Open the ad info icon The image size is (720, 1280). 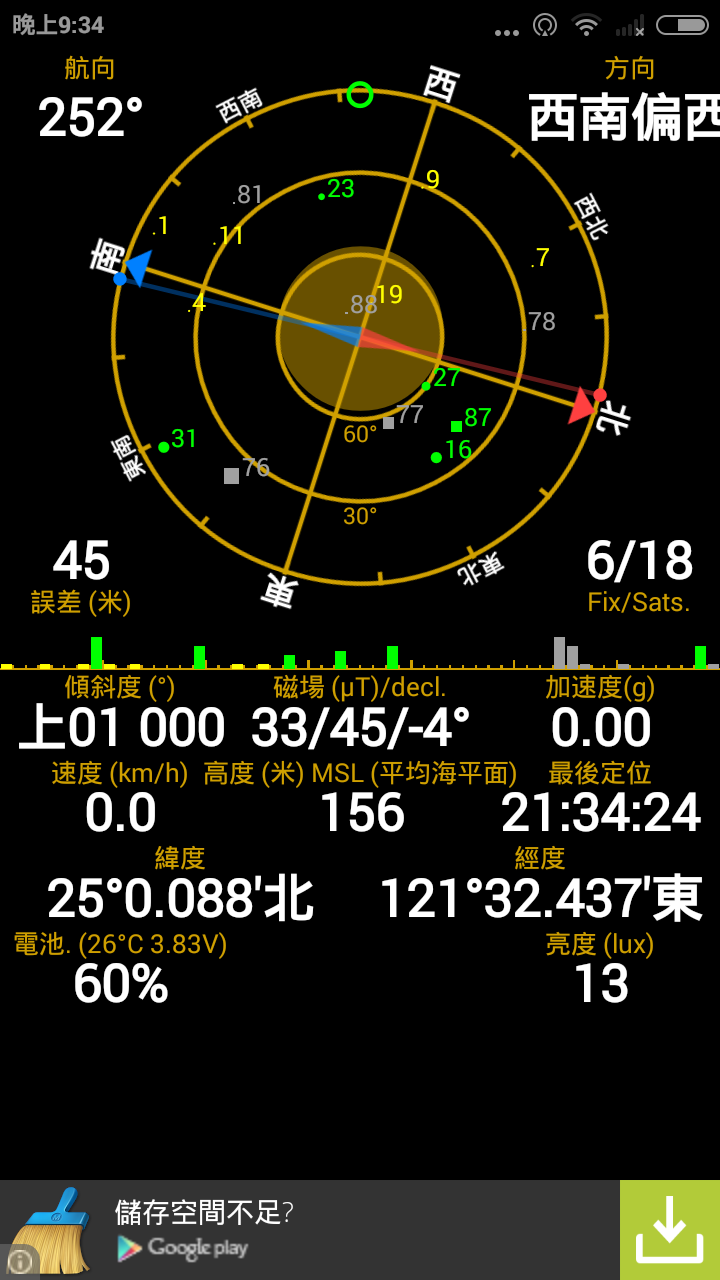click(x=18, y=1262)
